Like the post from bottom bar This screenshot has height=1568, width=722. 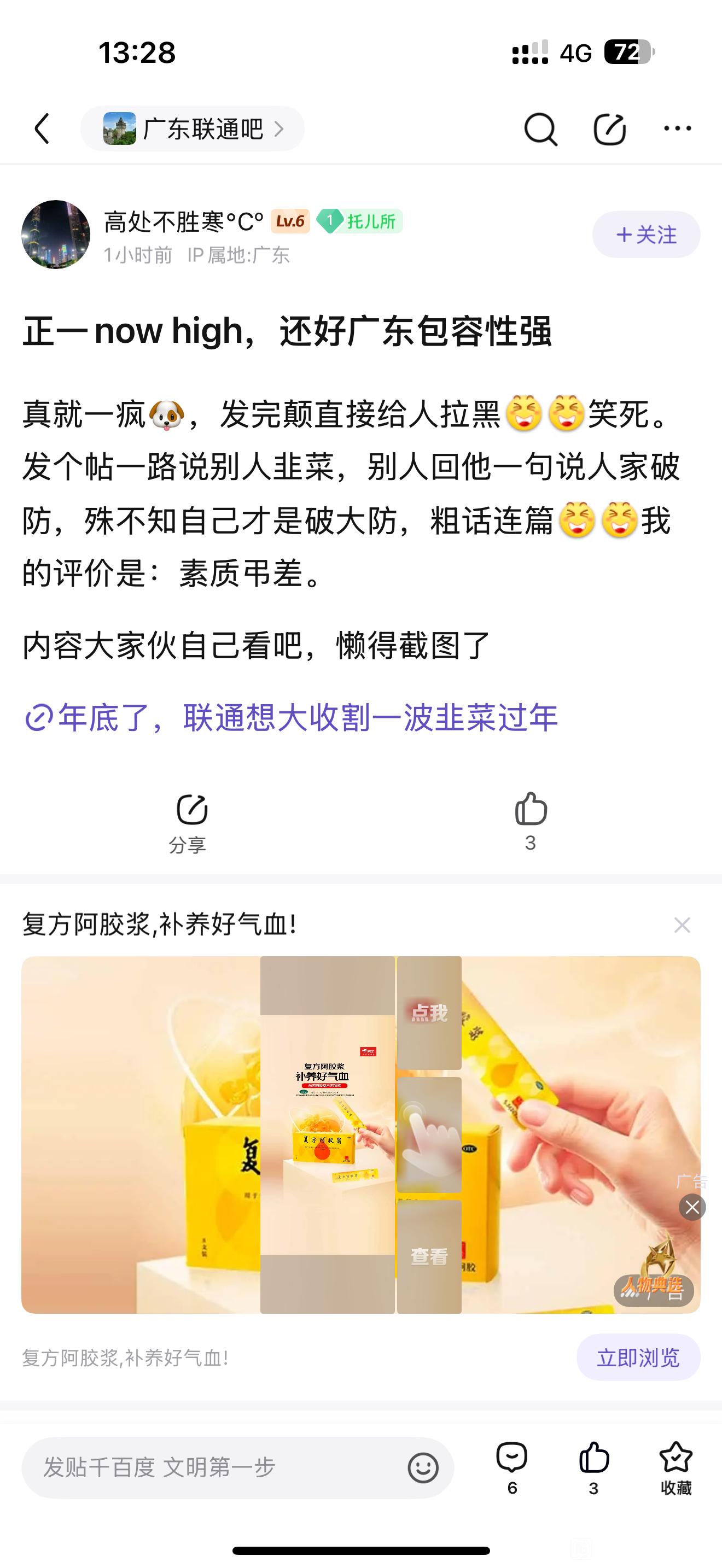point(593,1467)
